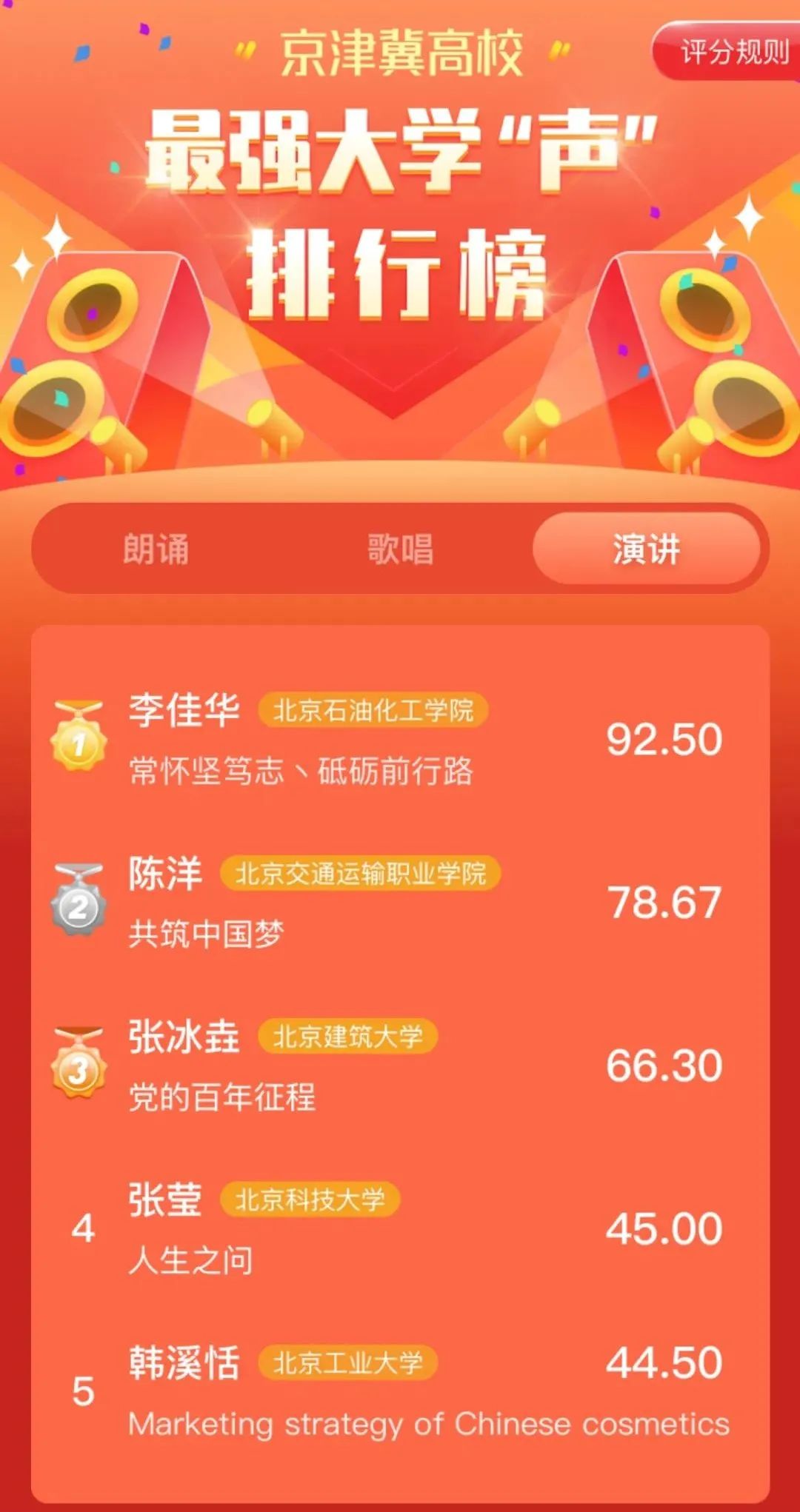The height and width of the screenshot is (1512, 800).
Task: Open the 评分规则 scoring rules
Action: point(732,52)
